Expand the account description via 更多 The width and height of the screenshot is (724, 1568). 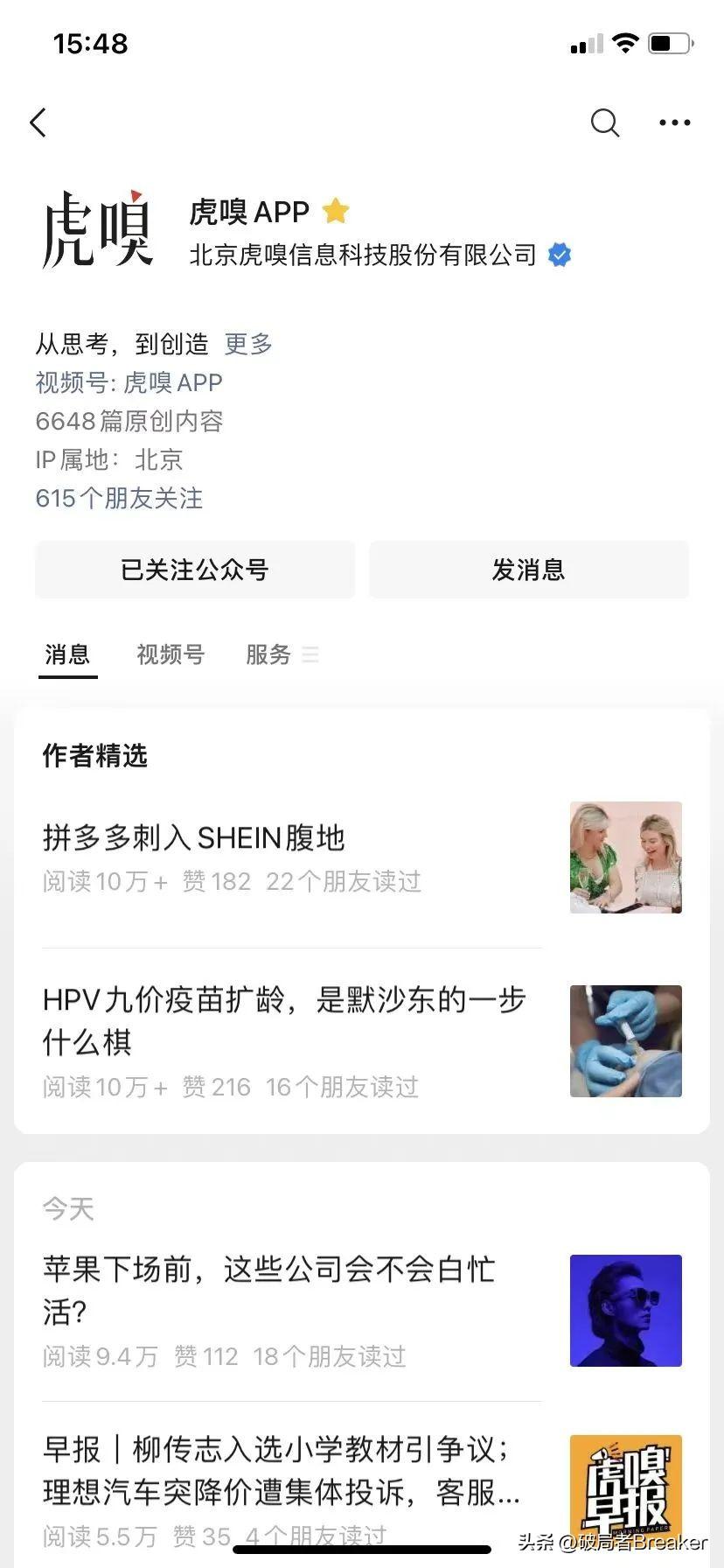click(x=248, y=344)
